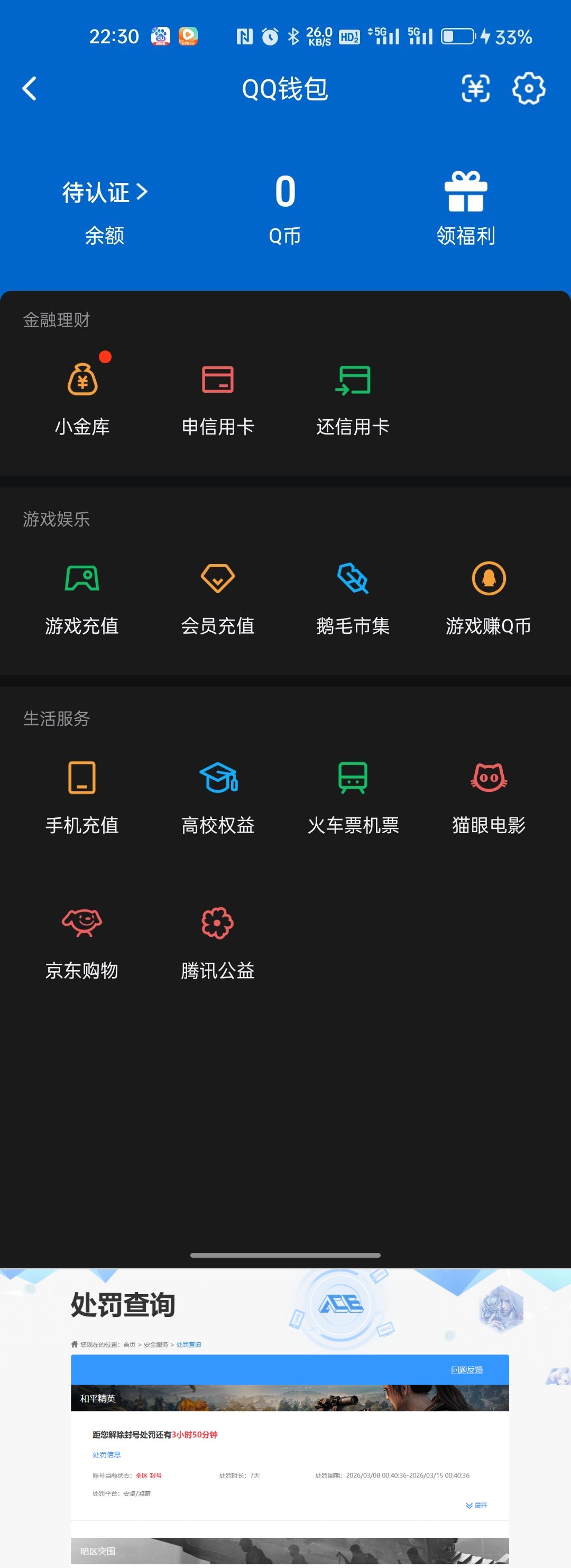Open 会员充值 with the diamond icon

click(218, 579)
